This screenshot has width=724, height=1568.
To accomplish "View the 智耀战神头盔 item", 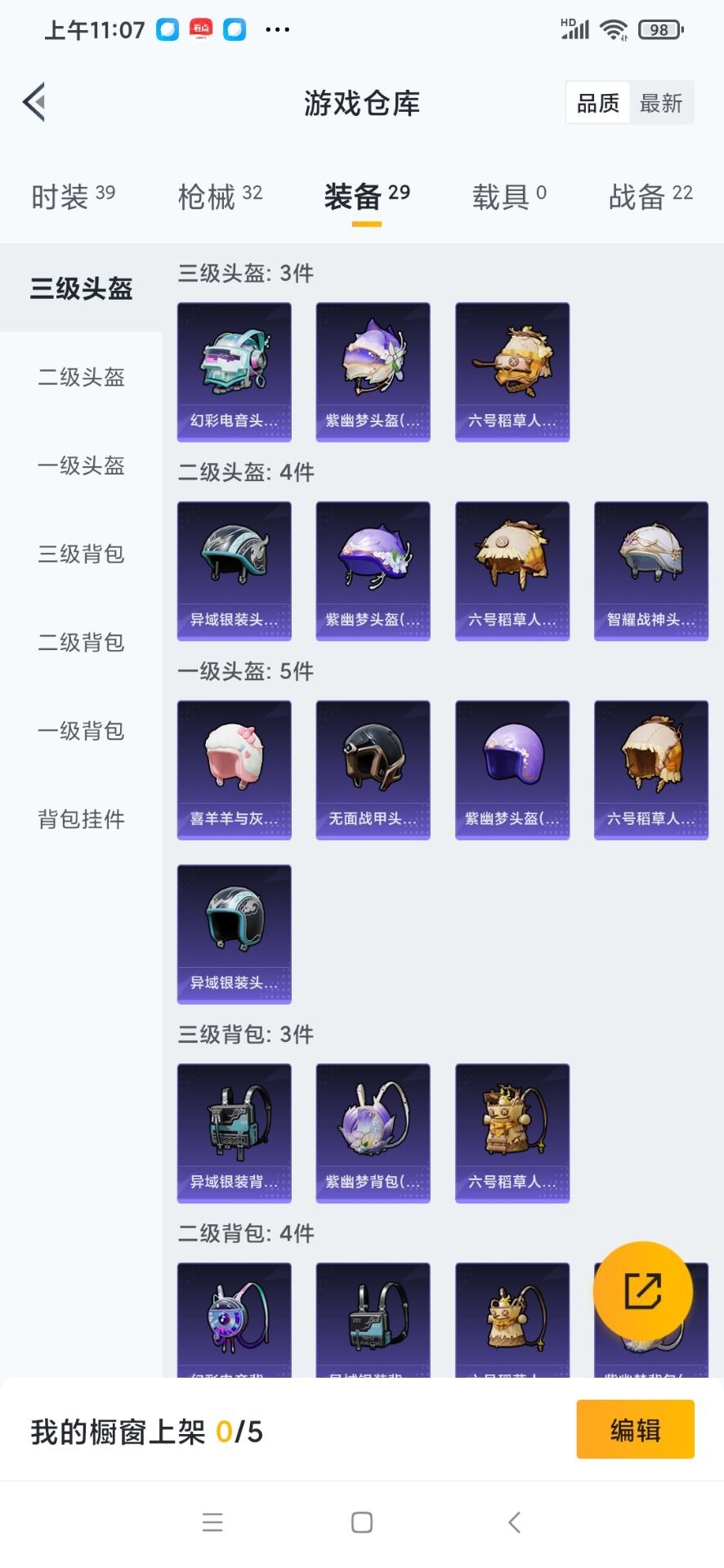I will (x=651, y=571).
